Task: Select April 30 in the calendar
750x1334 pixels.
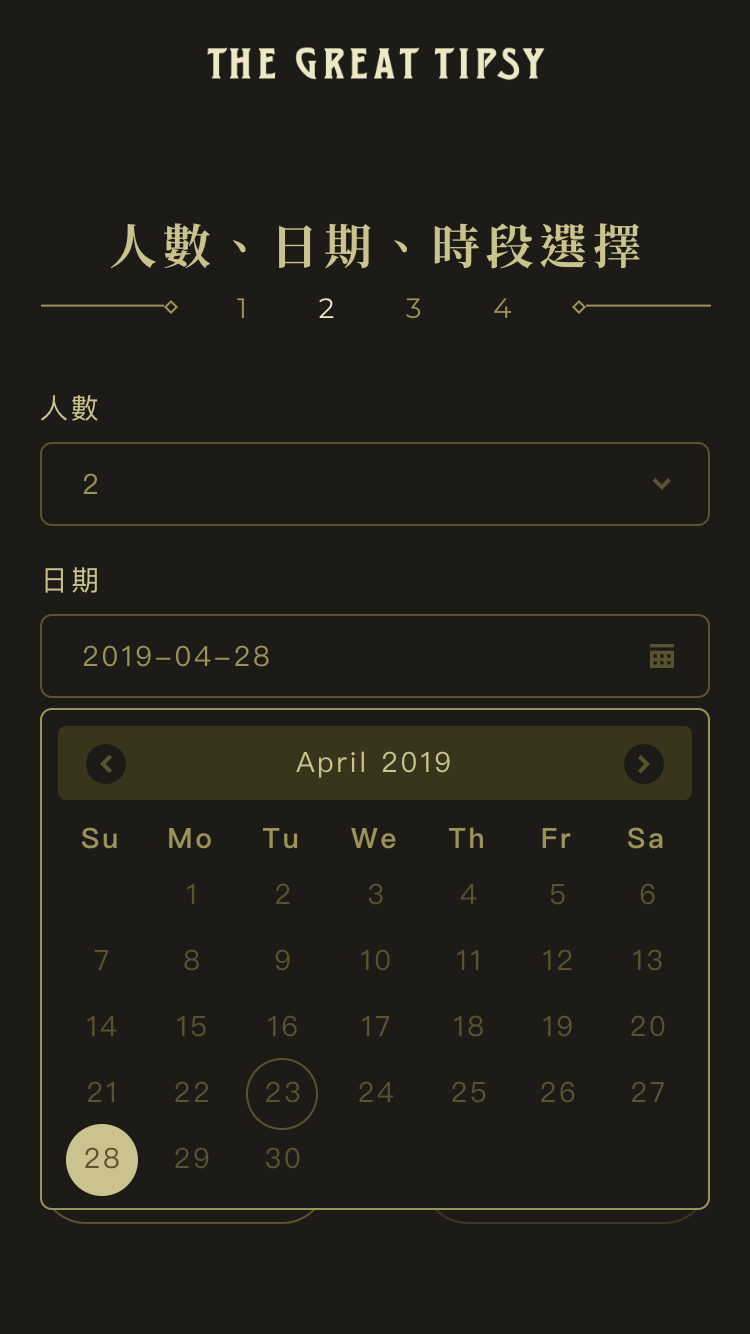Action: (283, 1159)
